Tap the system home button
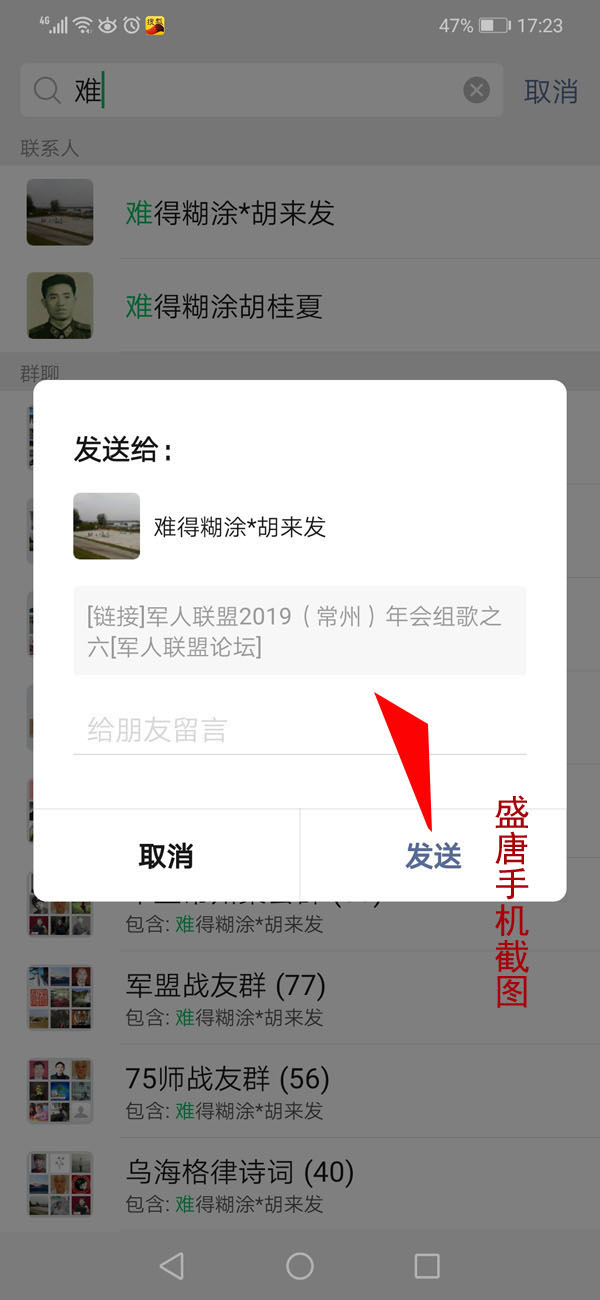Screen dimensions: 600x1300 tap(300, 1266)
